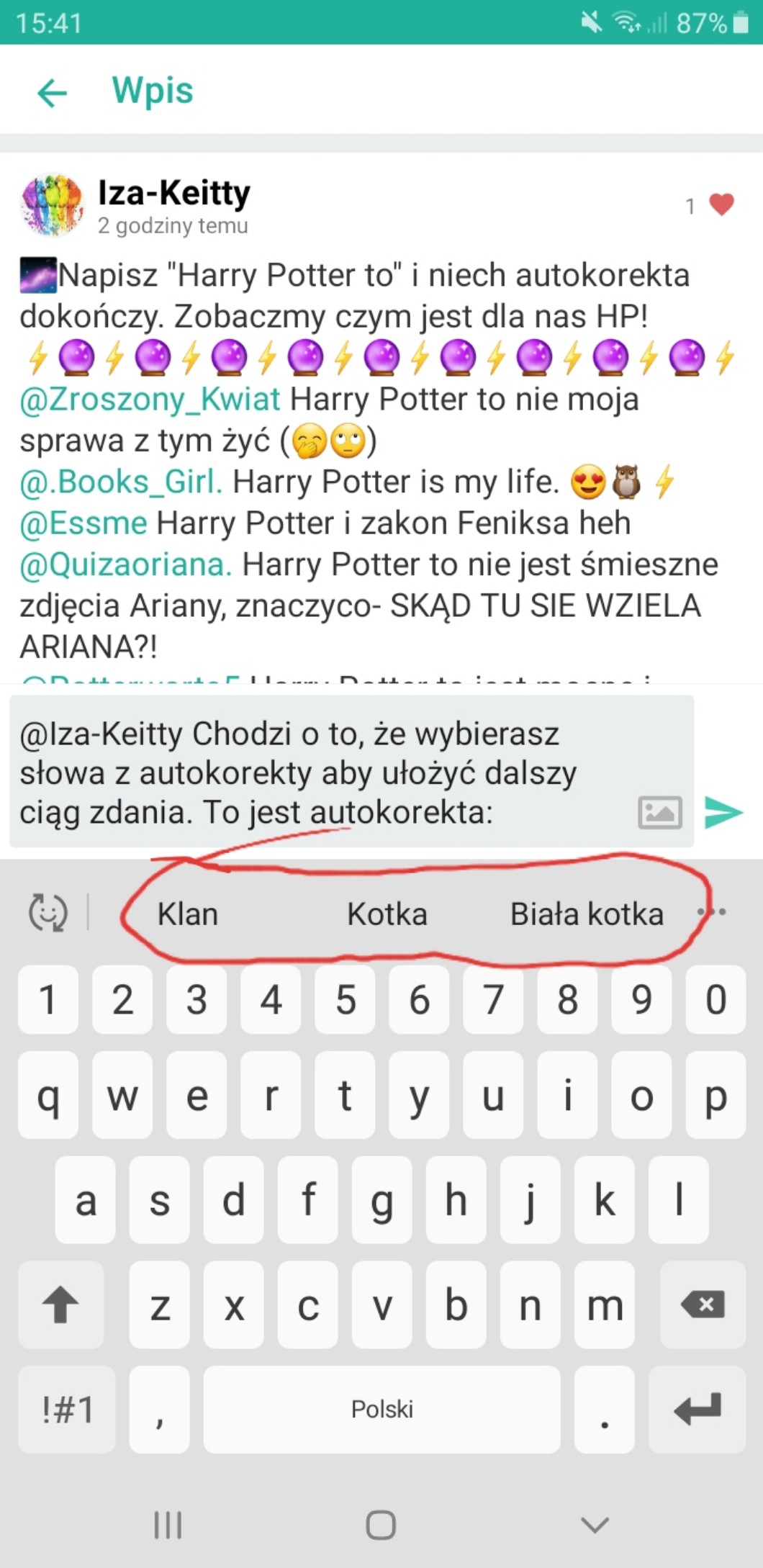Open the @Essme mention

click(x=83, y=523)
